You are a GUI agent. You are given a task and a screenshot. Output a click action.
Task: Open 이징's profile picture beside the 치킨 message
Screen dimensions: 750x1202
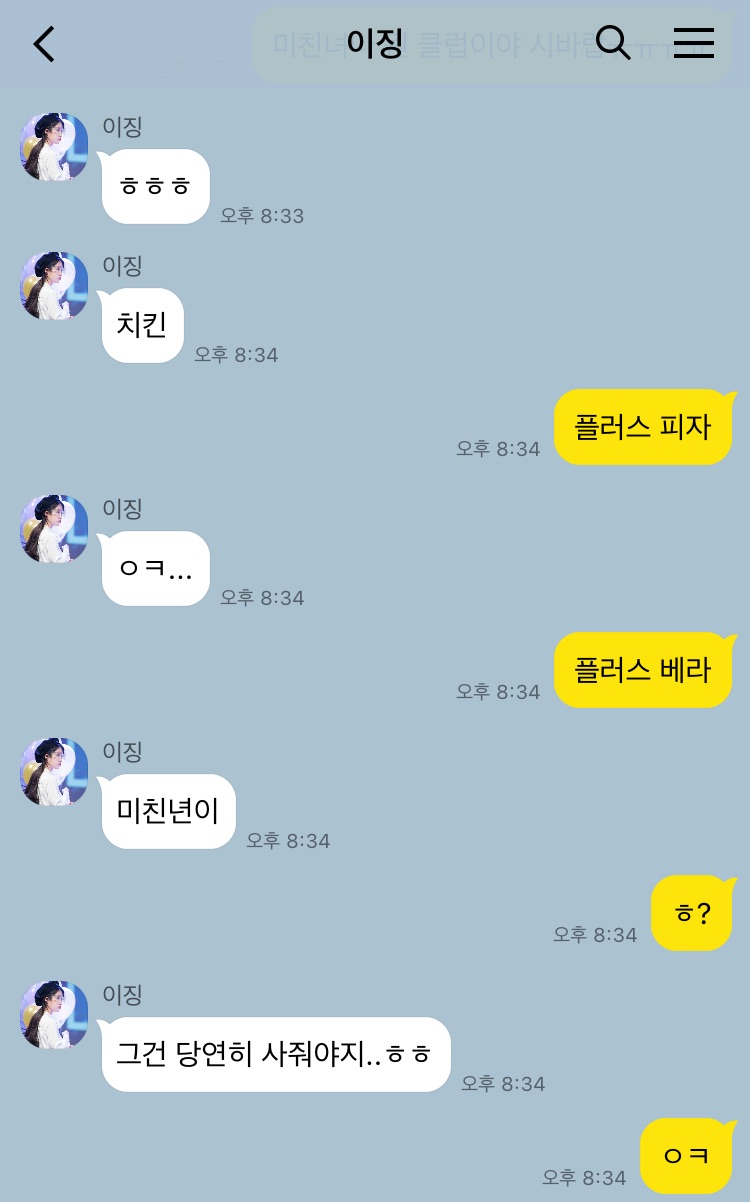[54, 286]
